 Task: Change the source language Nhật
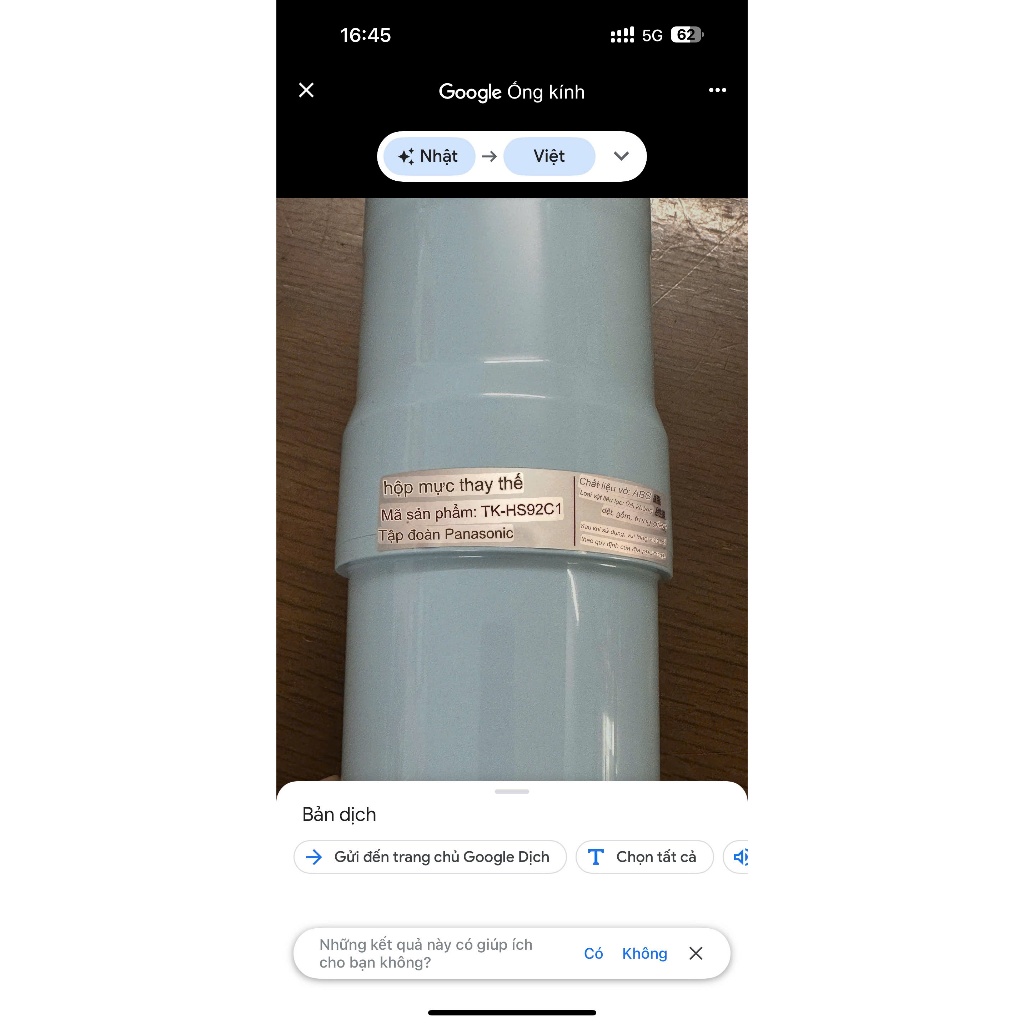point(429,156)
